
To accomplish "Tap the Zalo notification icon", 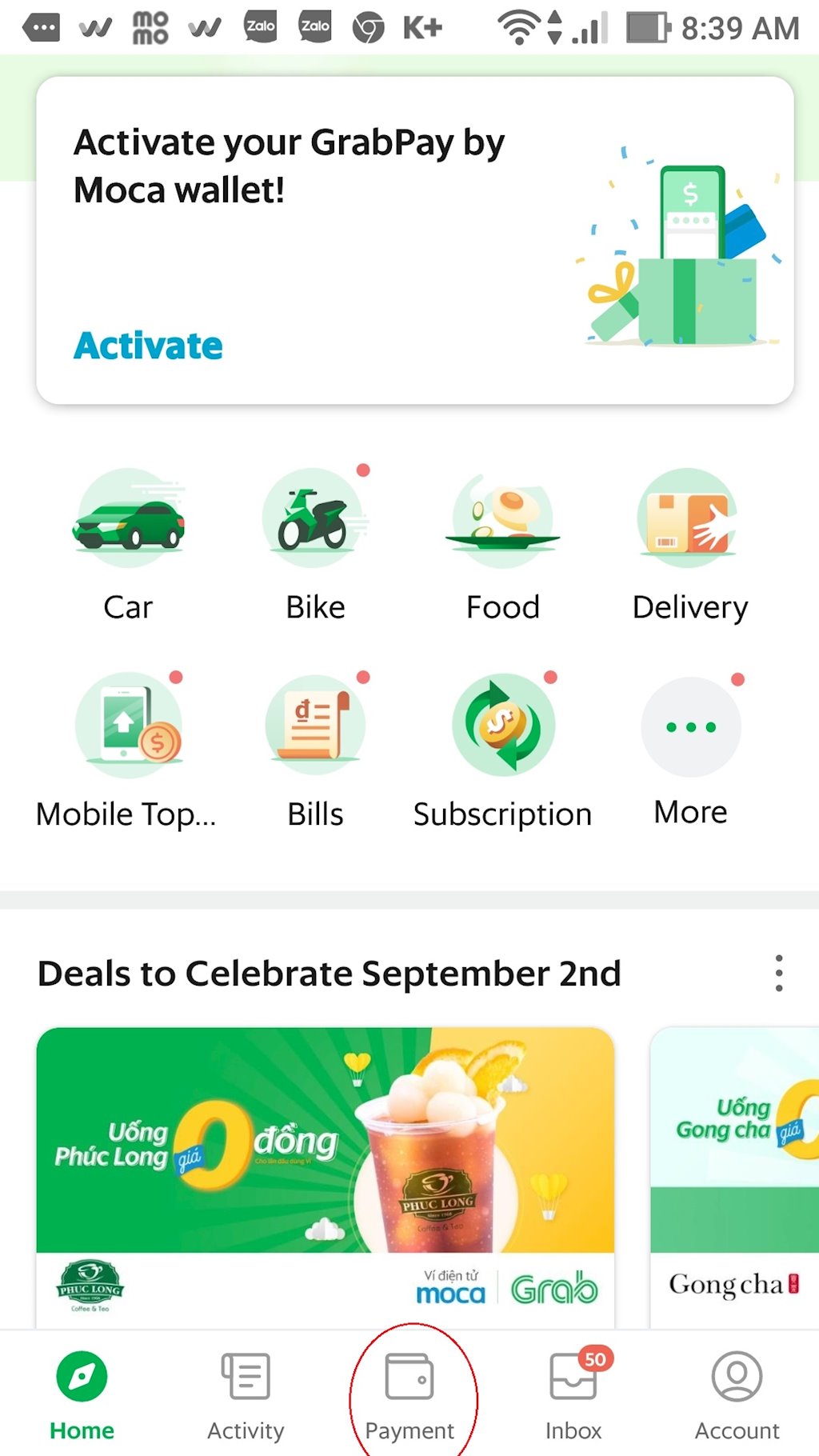I will tap(260, 26).
